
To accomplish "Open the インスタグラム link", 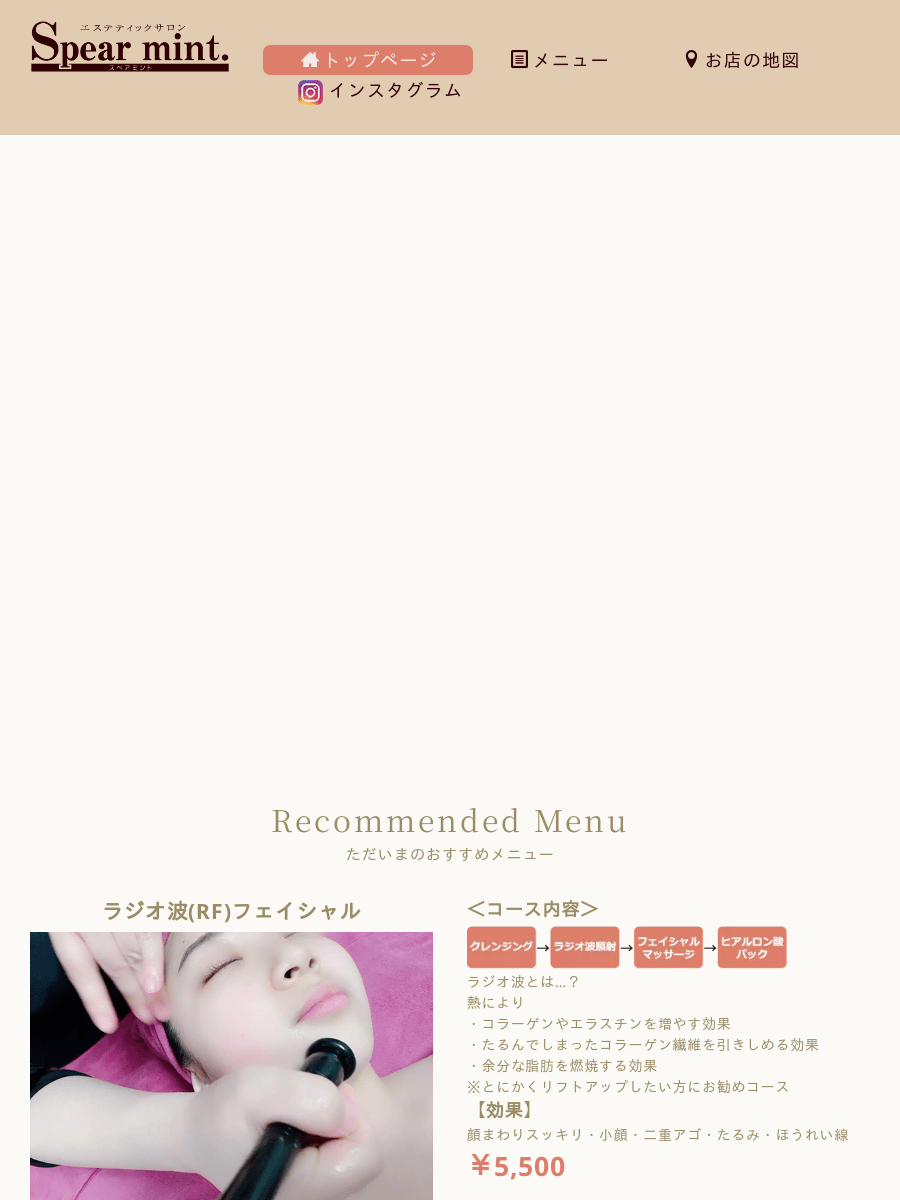I will point(380,91).
